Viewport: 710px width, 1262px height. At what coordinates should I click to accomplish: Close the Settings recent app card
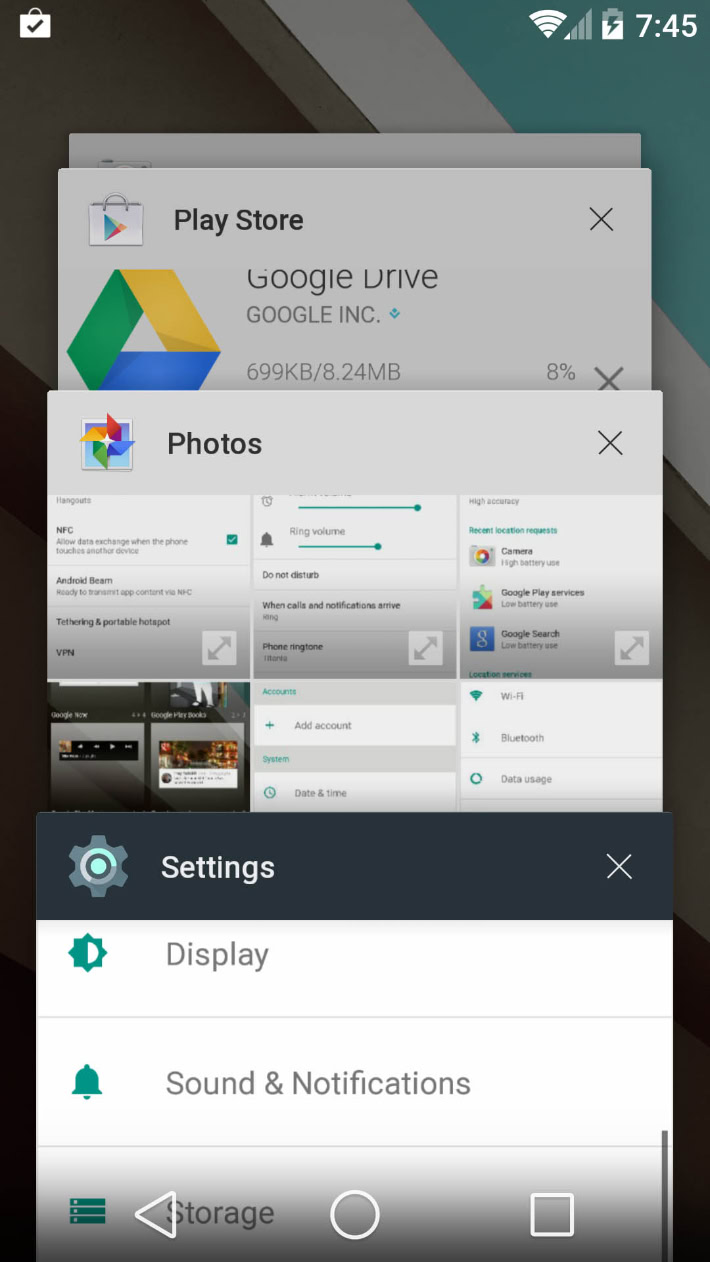619,867
